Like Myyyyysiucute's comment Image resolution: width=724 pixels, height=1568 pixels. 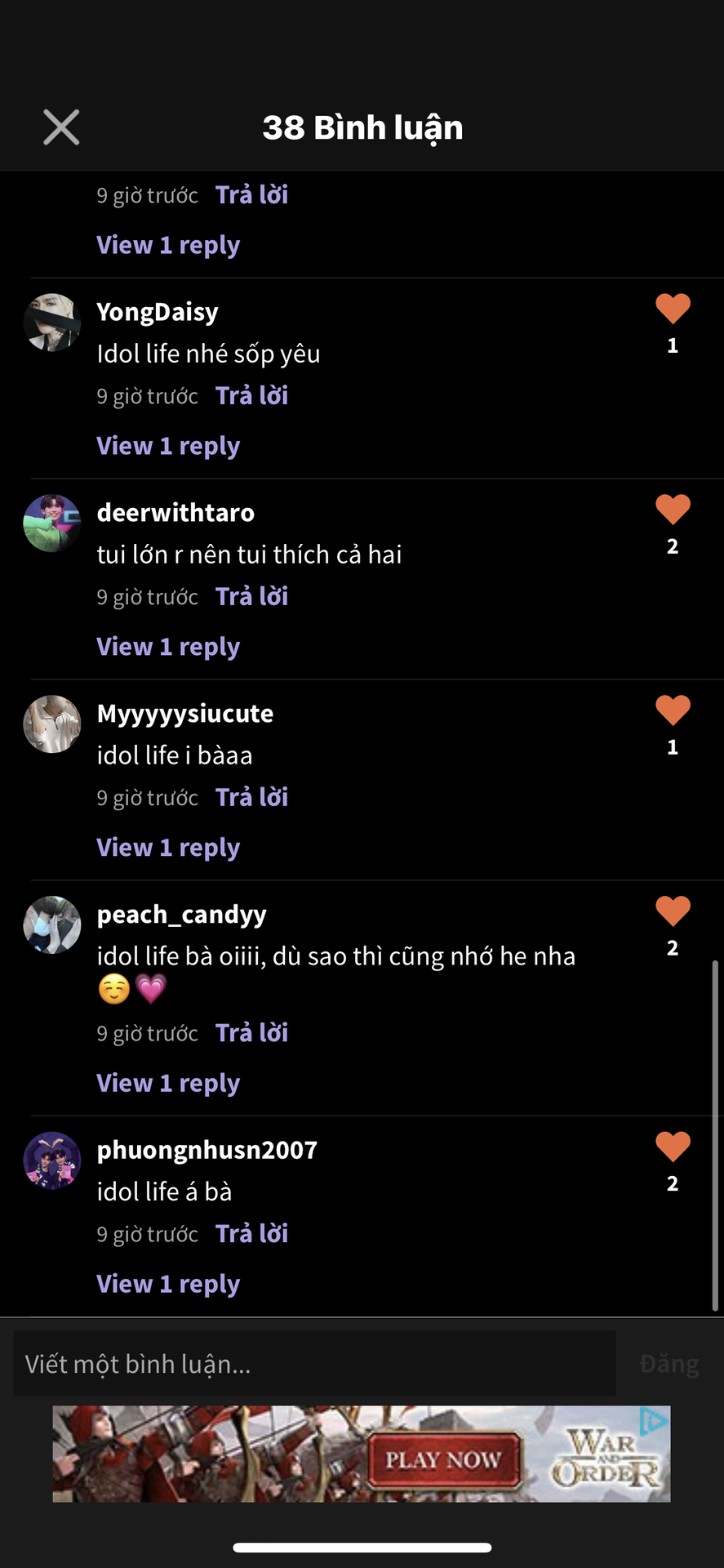pyautogui.click(x=673, y=710)
